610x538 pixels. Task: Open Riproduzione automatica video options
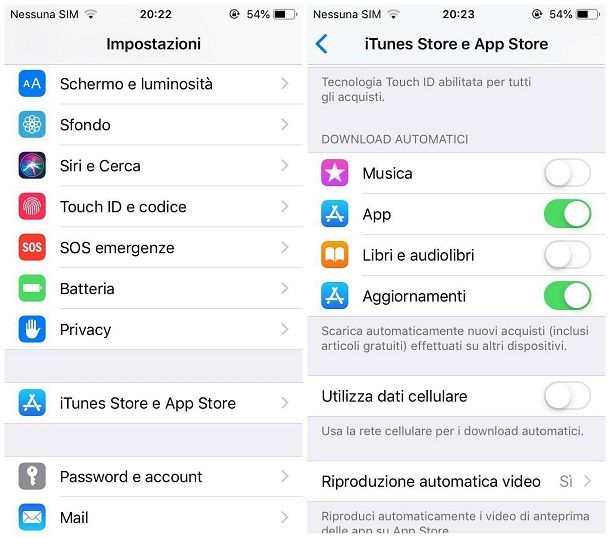(456, 481)
